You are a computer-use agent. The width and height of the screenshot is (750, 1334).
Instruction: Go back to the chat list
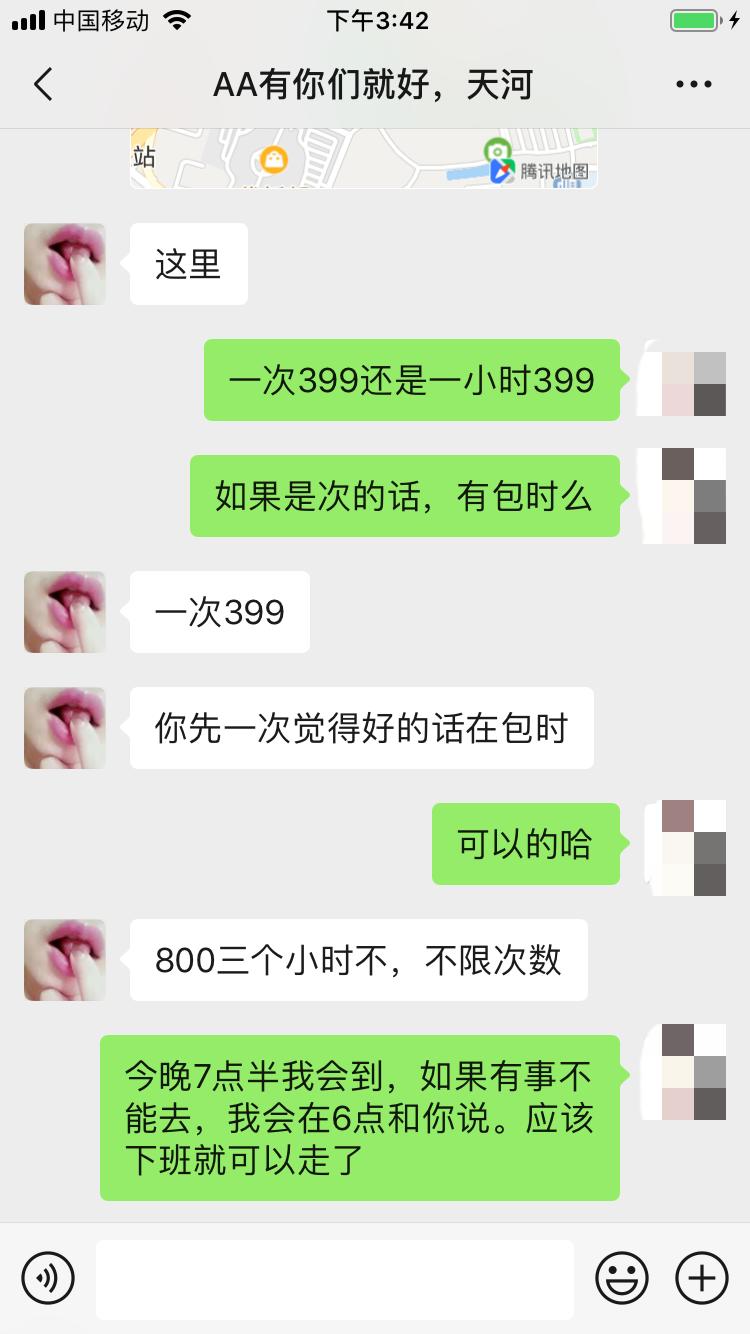[x=42, y=85]
